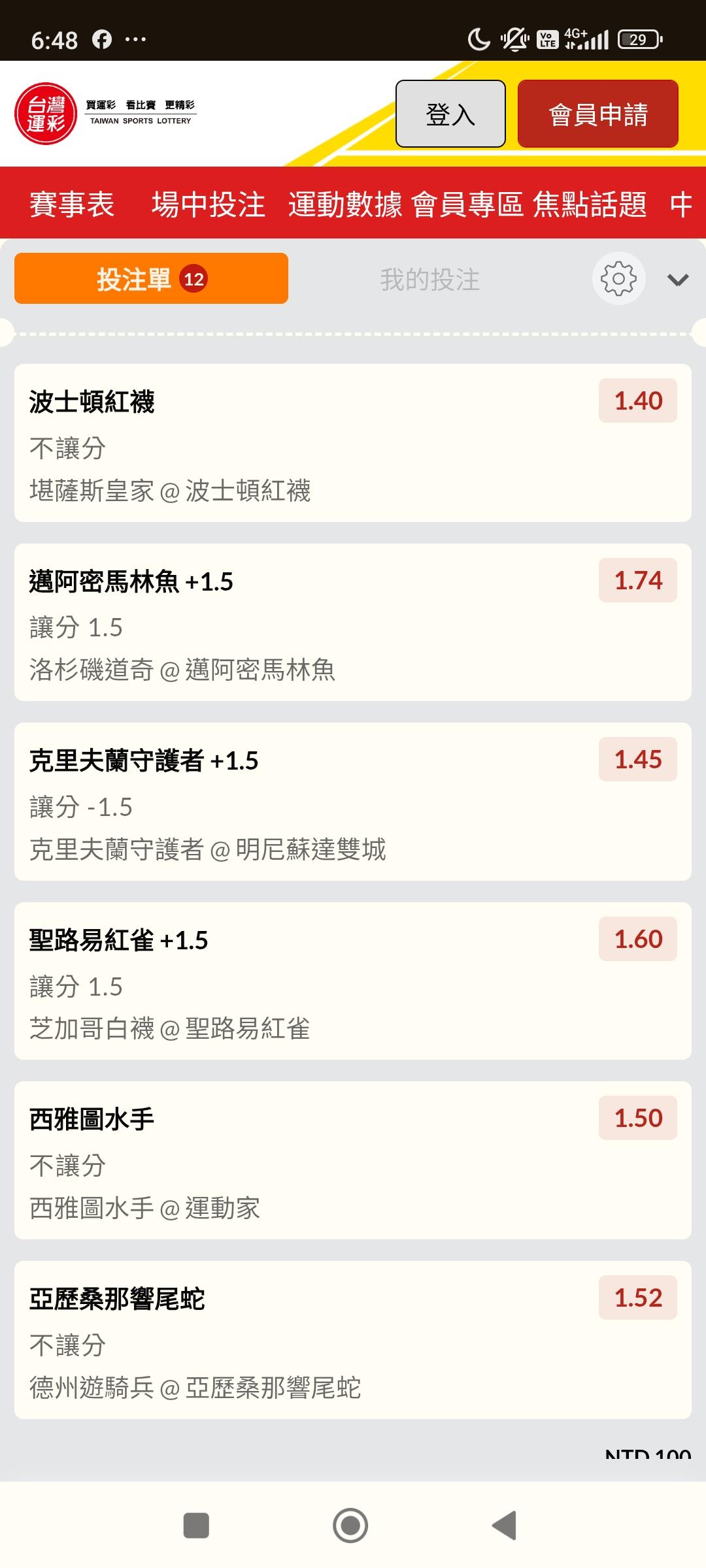Open bet slip settings gear
706x1568 pixels.
618,278
